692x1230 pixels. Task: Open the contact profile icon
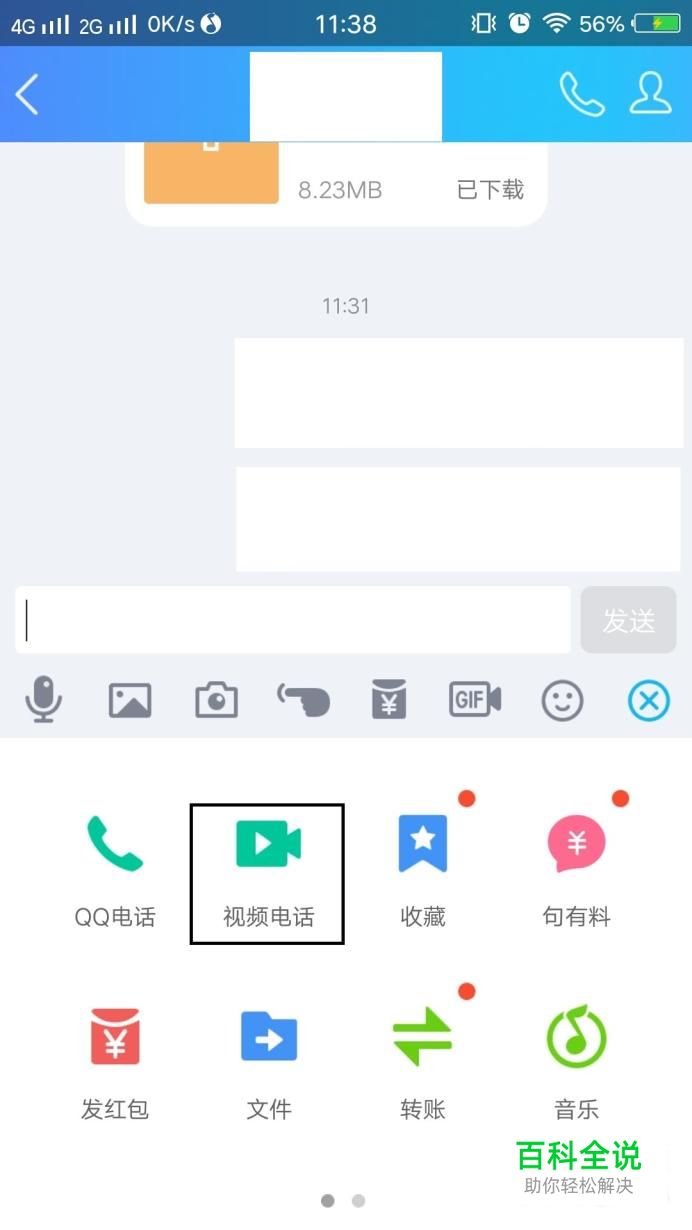[650, 94]
